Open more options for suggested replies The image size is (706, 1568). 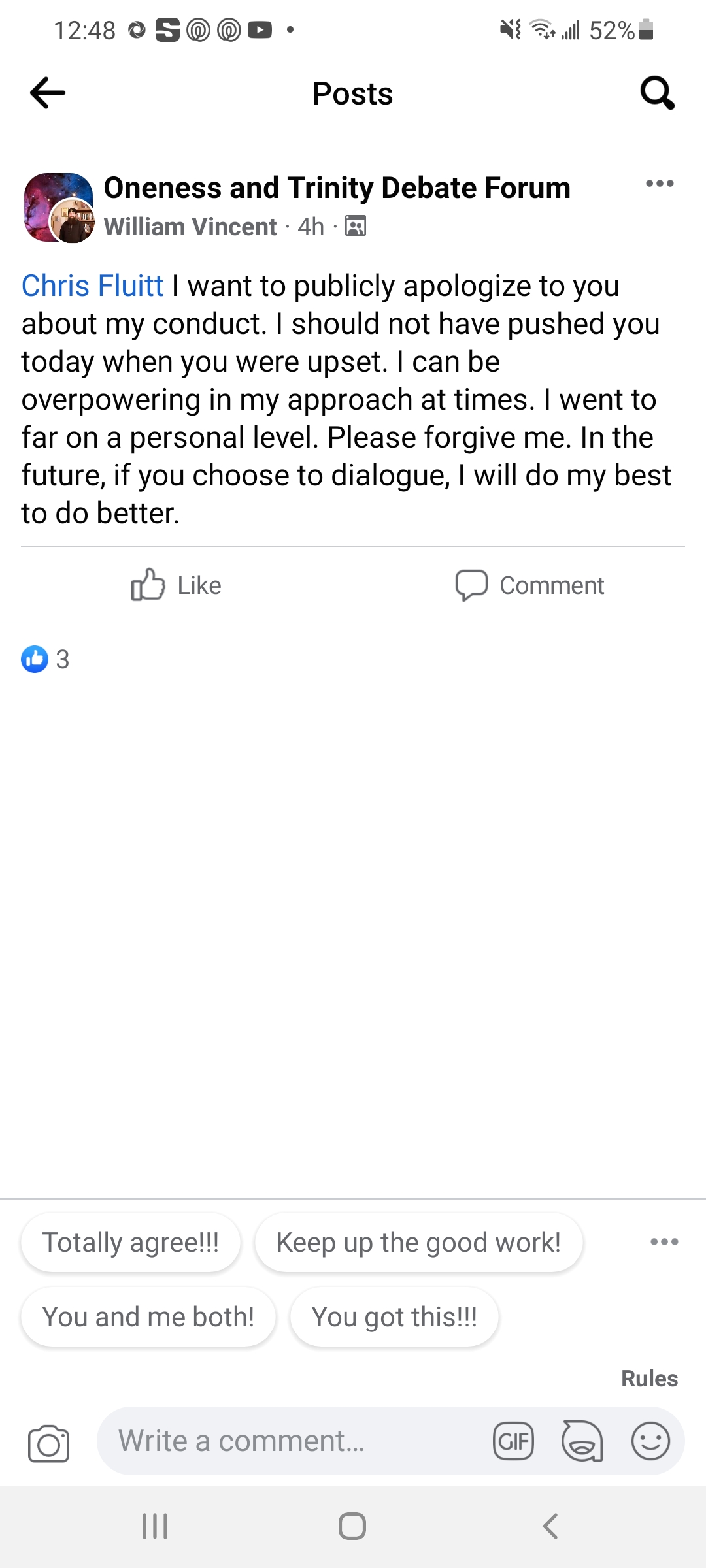pos(664,1242)
